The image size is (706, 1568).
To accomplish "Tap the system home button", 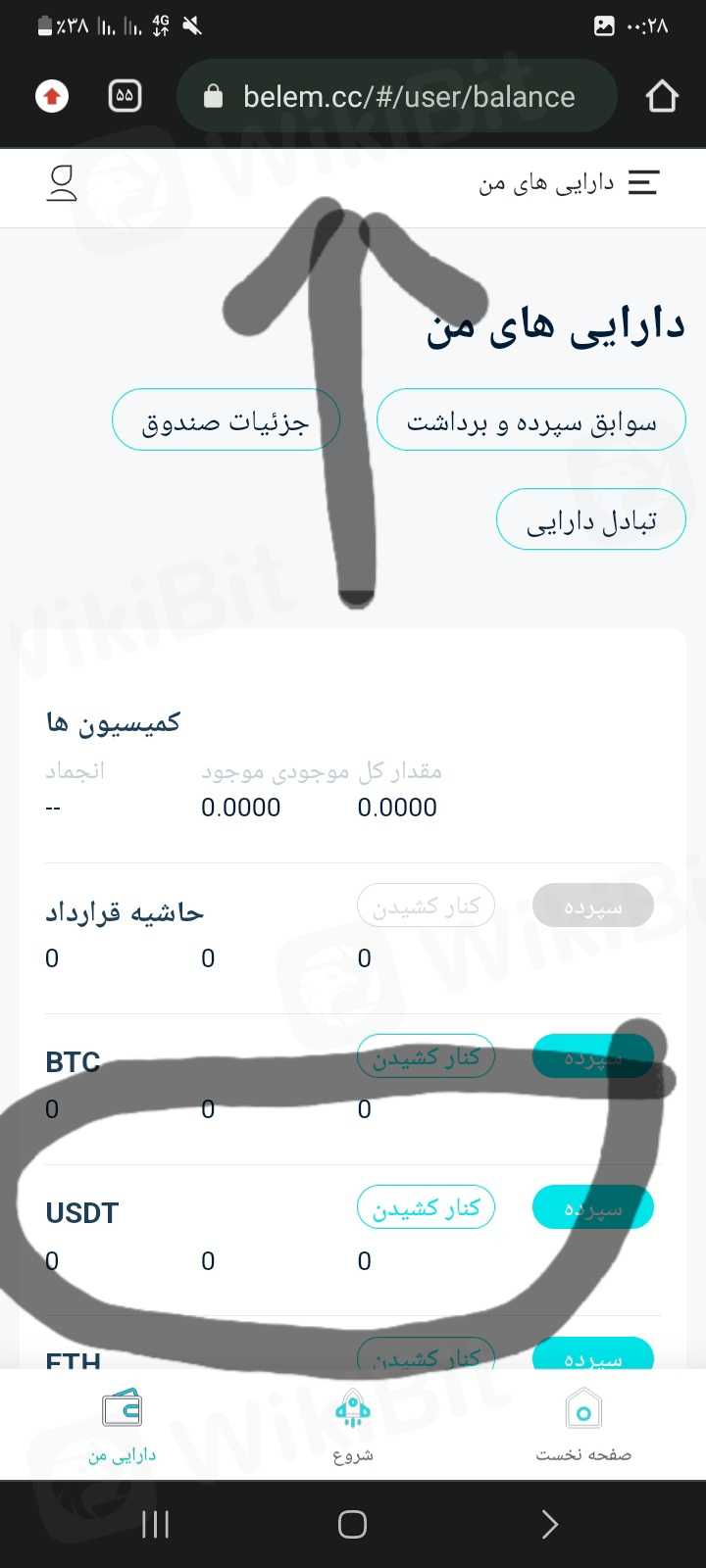I will pyautogui.click(x=353, y=1524).
